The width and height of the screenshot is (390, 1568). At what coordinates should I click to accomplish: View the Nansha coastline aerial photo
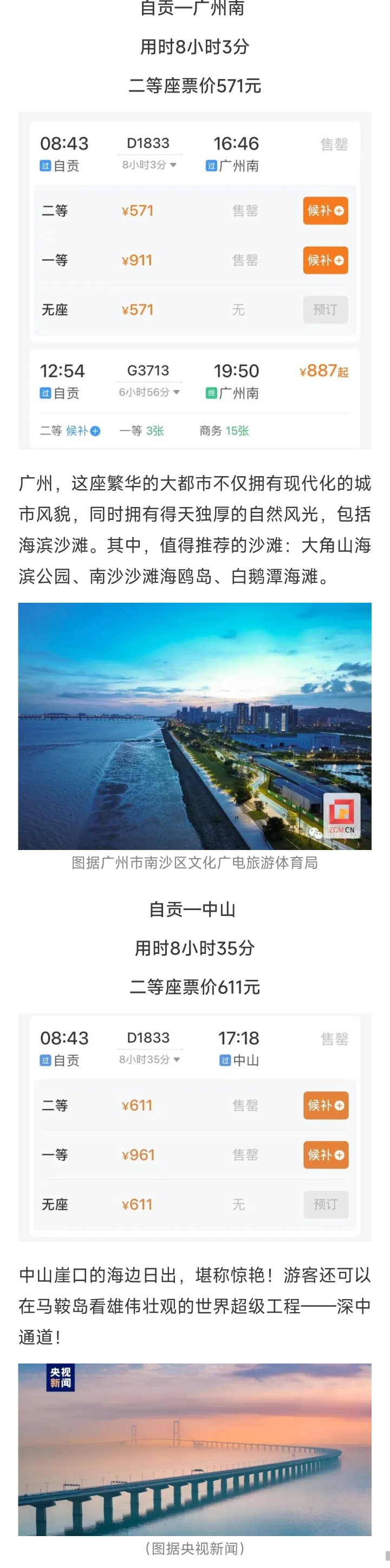click(x=194, y=726)
